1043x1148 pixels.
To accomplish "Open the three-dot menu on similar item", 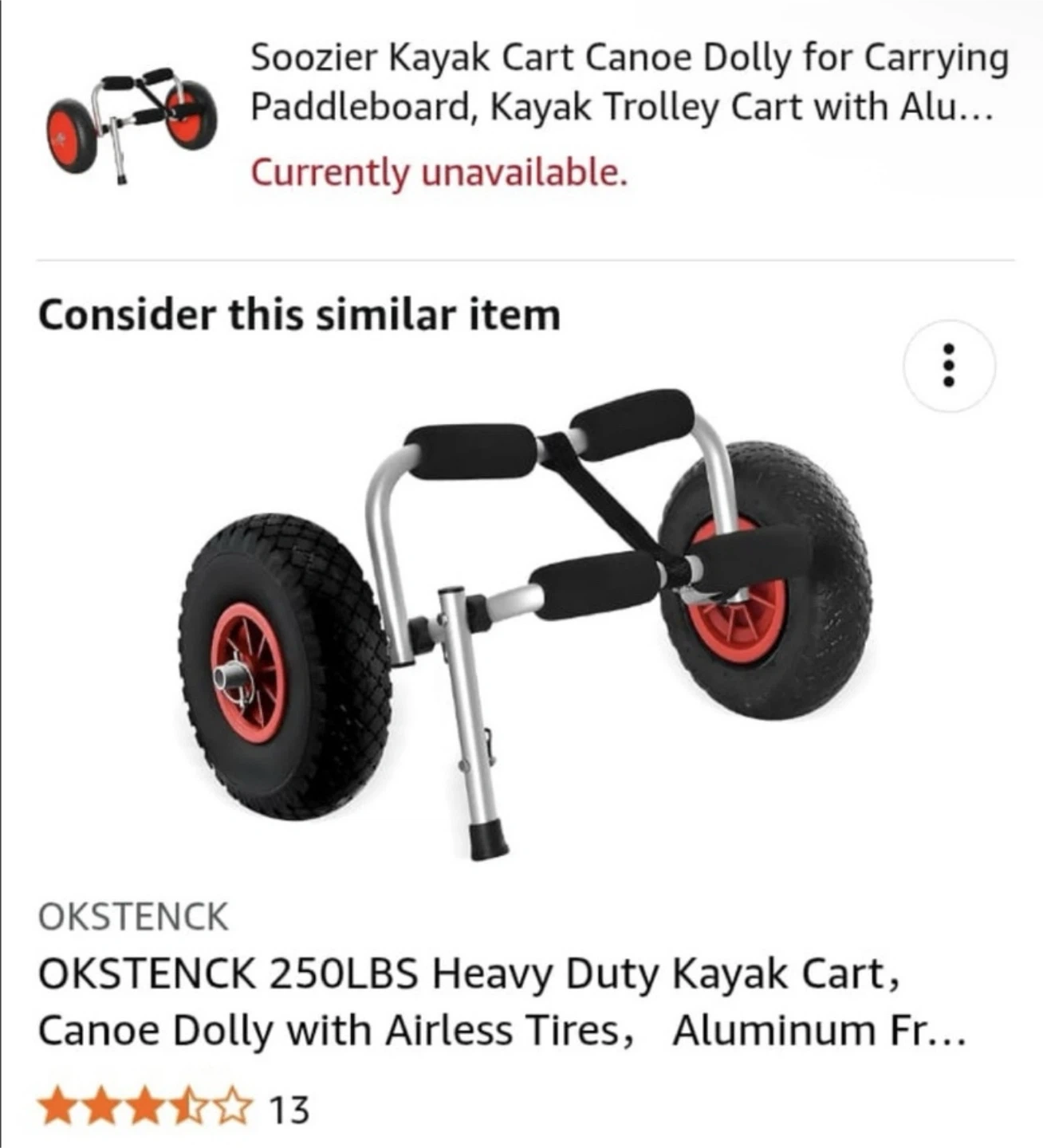I will click(949, 366).
